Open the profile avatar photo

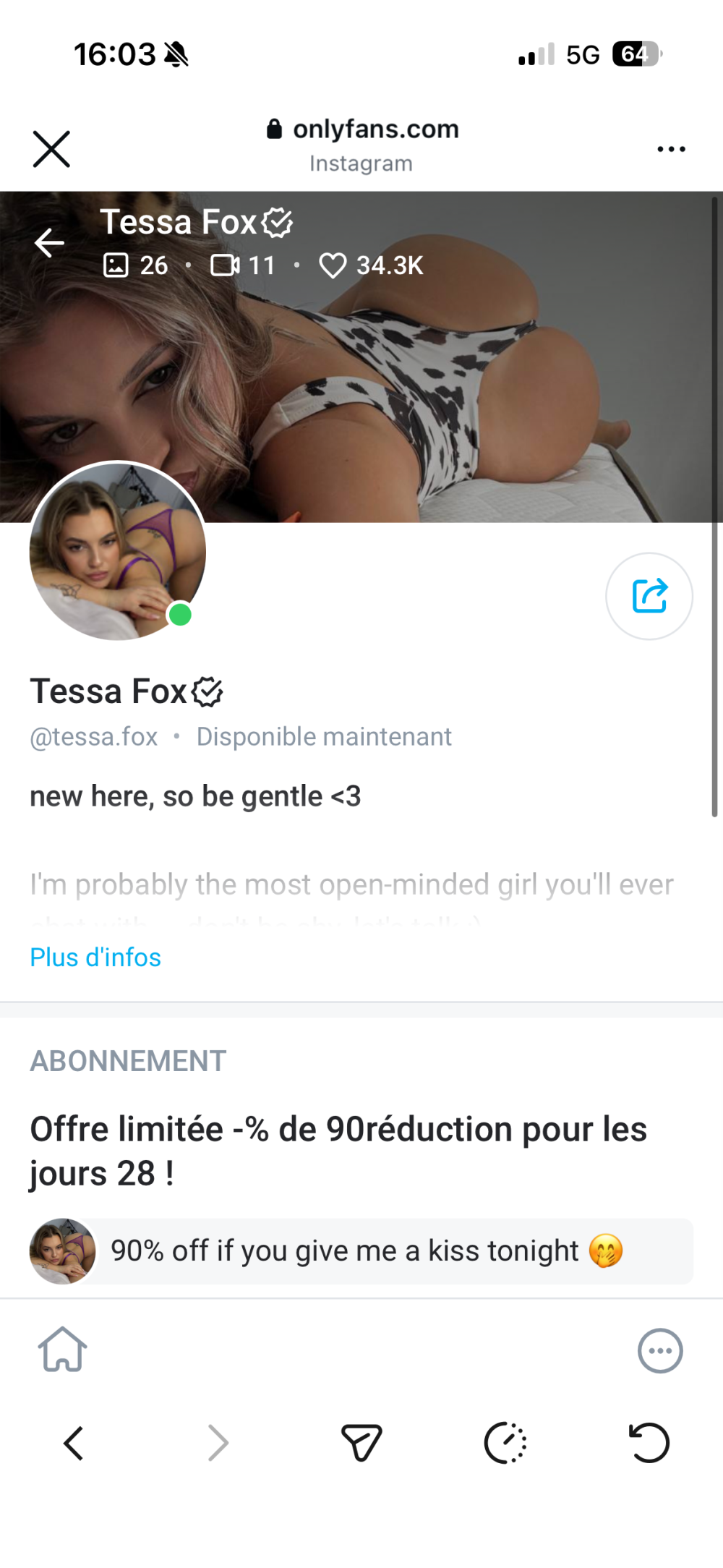point(118,551)
